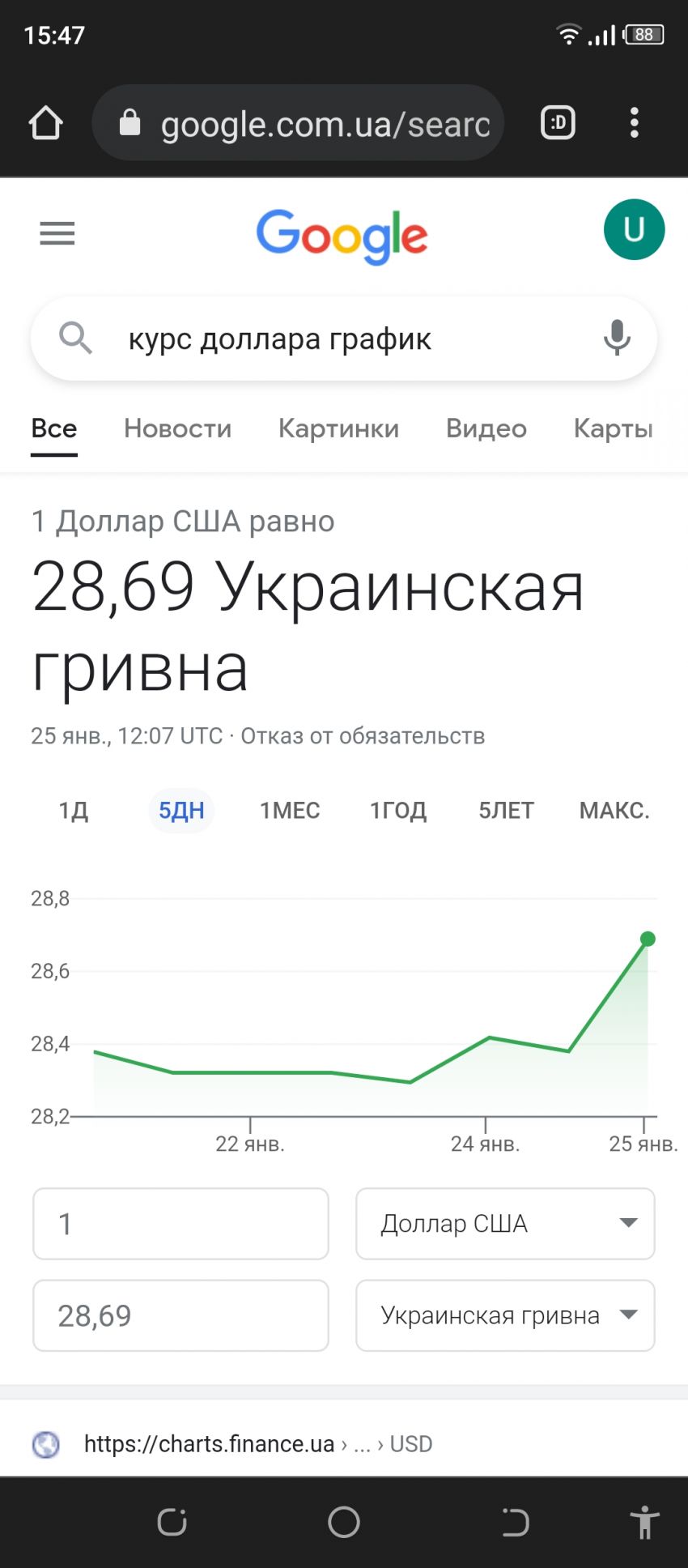The width and height of the screenshot is (688, 1568).
Task: Switch to the Картинки tab
Action: (338, 428)
